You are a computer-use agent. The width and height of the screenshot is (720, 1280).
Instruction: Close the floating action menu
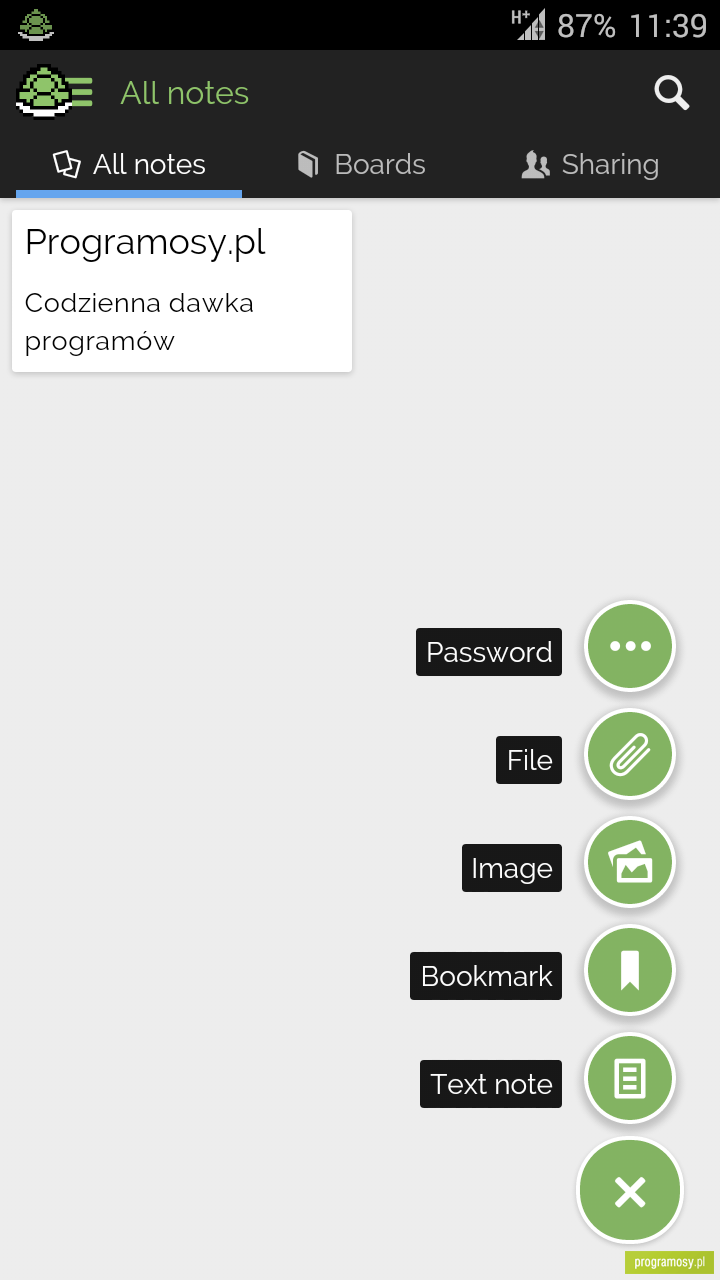630,1191
